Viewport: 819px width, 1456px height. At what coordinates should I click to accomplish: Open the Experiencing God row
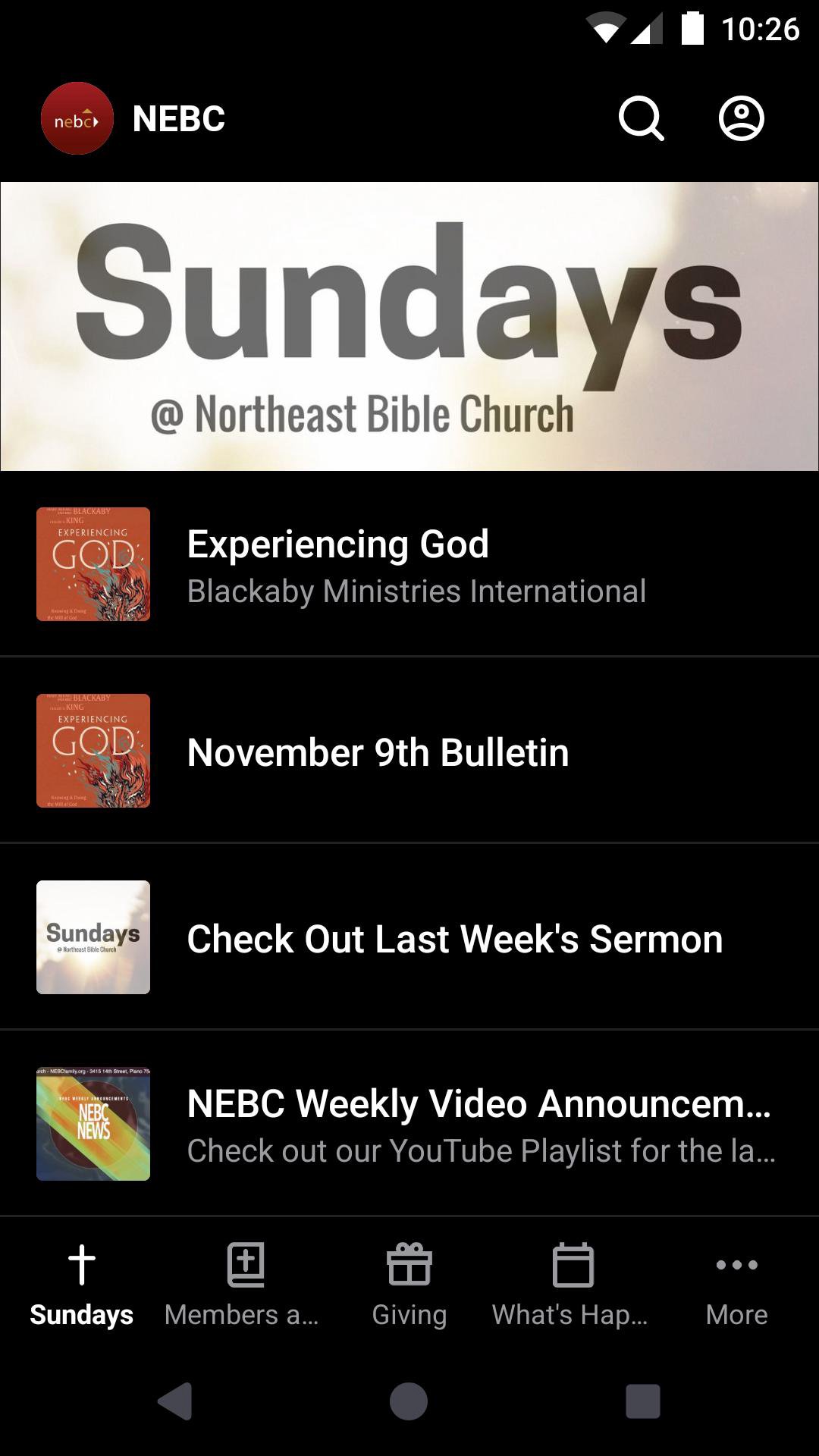pyautogui.click(x=409, y=564)
